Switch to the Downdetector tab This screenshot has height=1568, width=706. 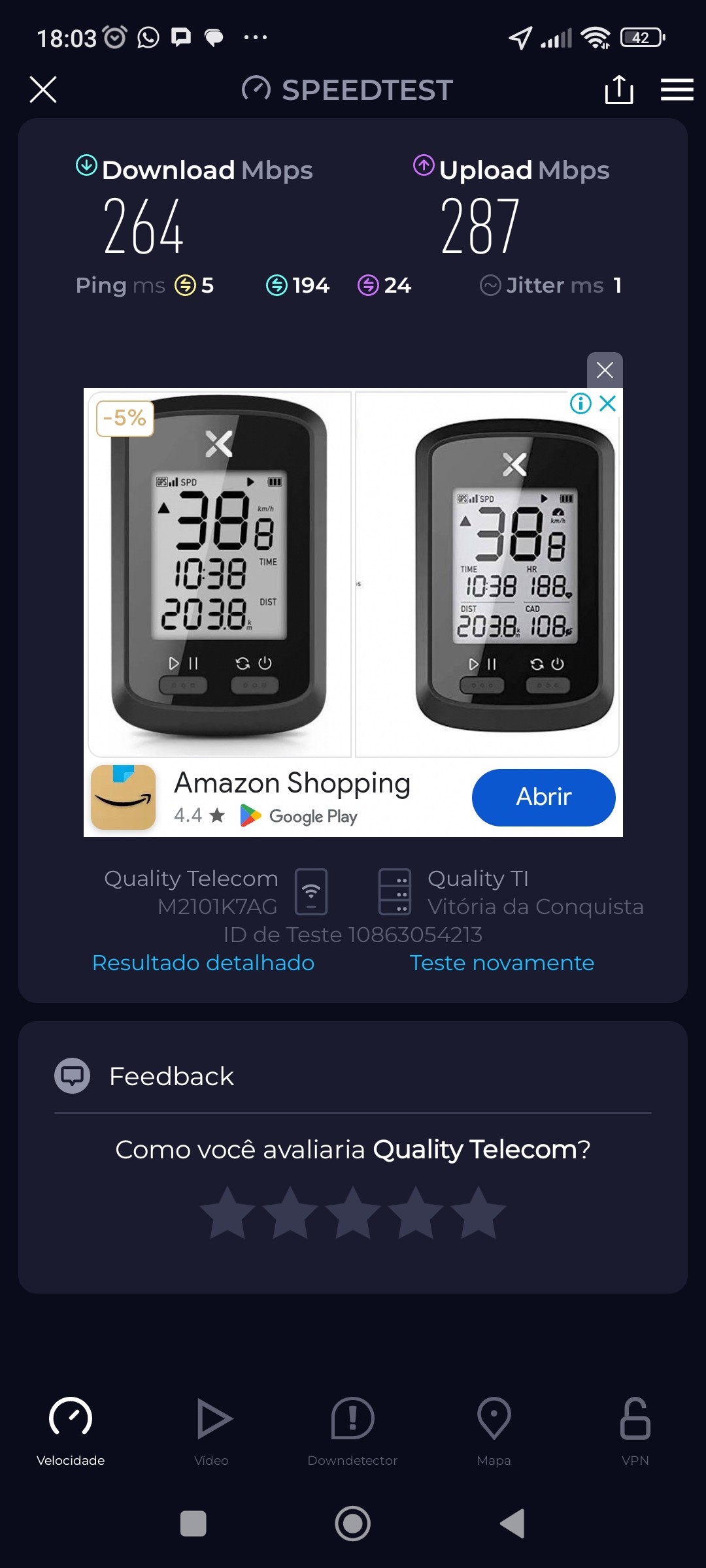tap(352, 1431)
